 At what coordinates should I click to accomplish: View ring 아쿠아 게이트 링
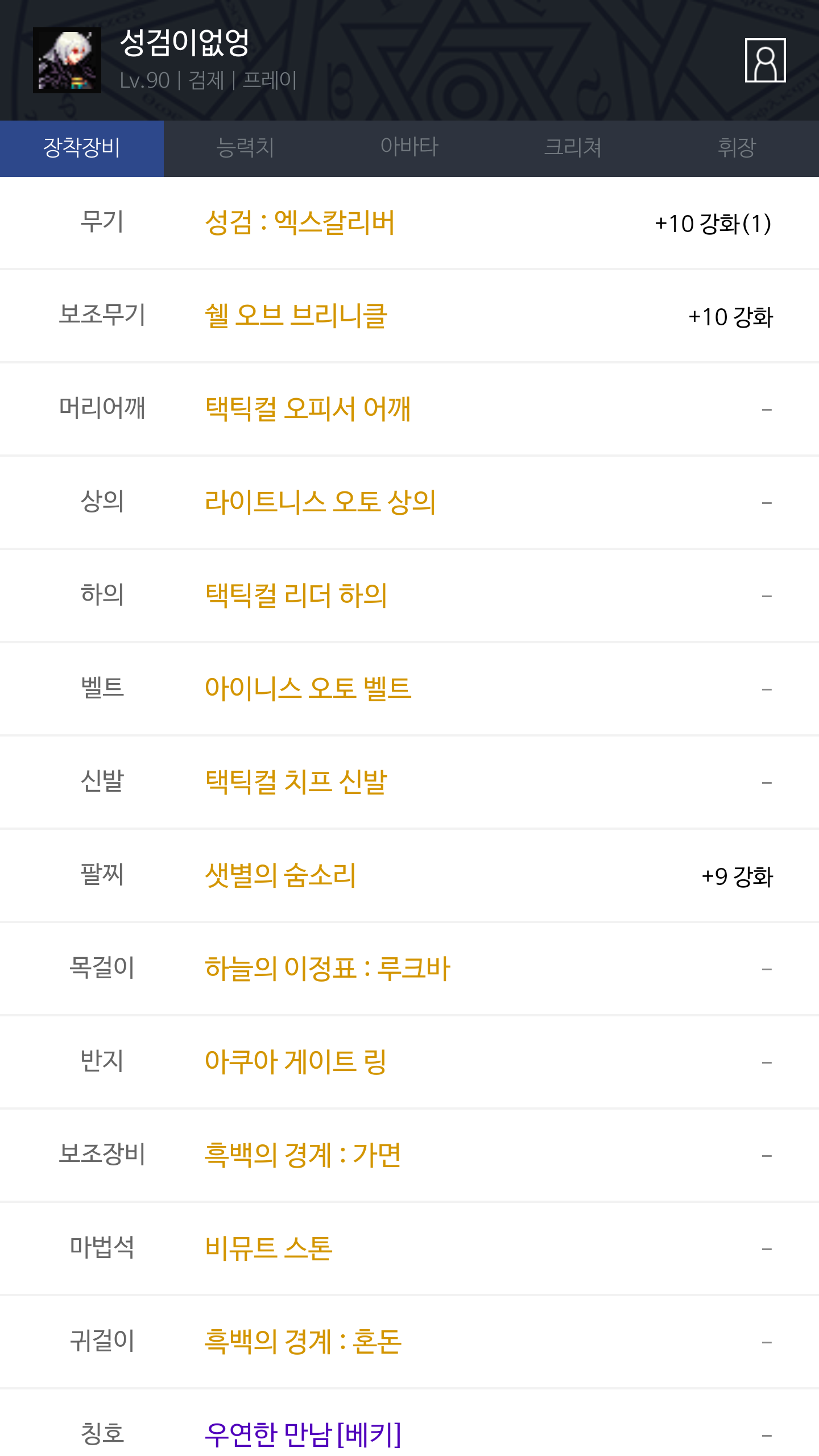(x=296, y=1062)
